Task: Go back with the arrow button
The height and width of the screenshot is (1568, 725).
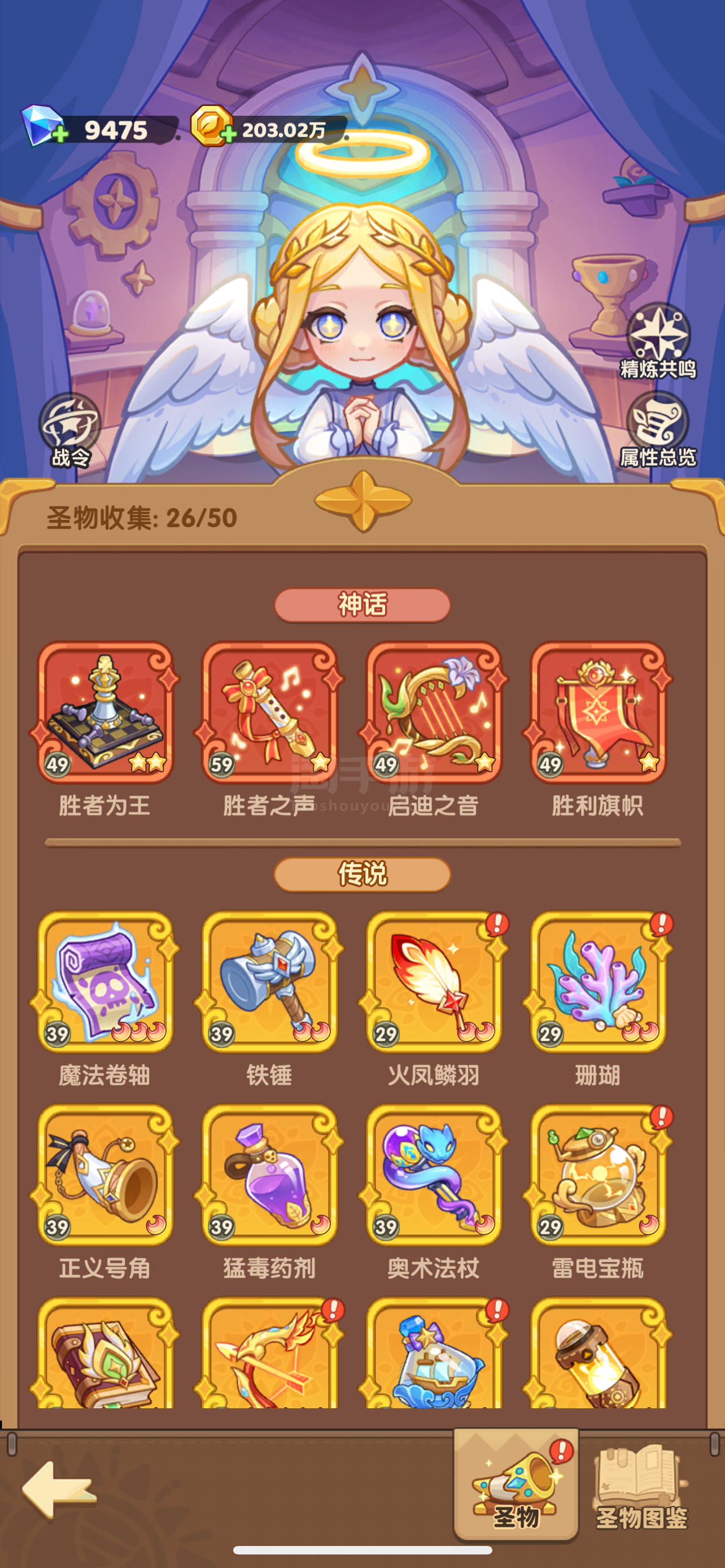Action: [x=59, y=1490]
